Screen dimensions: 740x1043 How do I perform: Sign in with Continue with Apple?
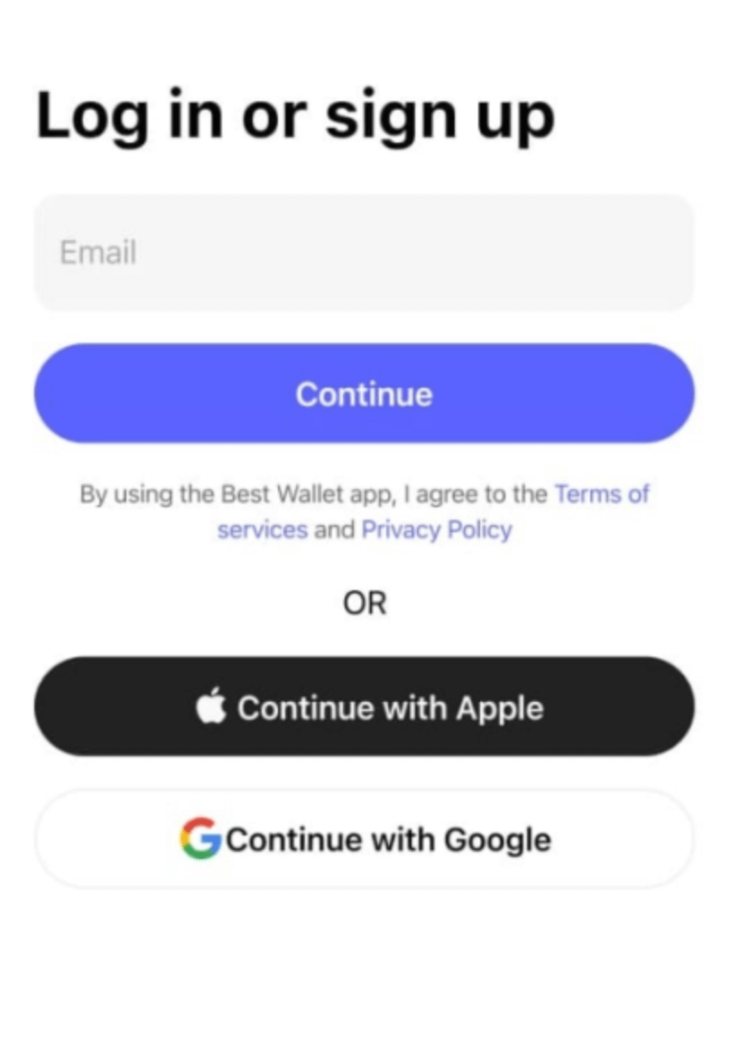tap(364, 707)
